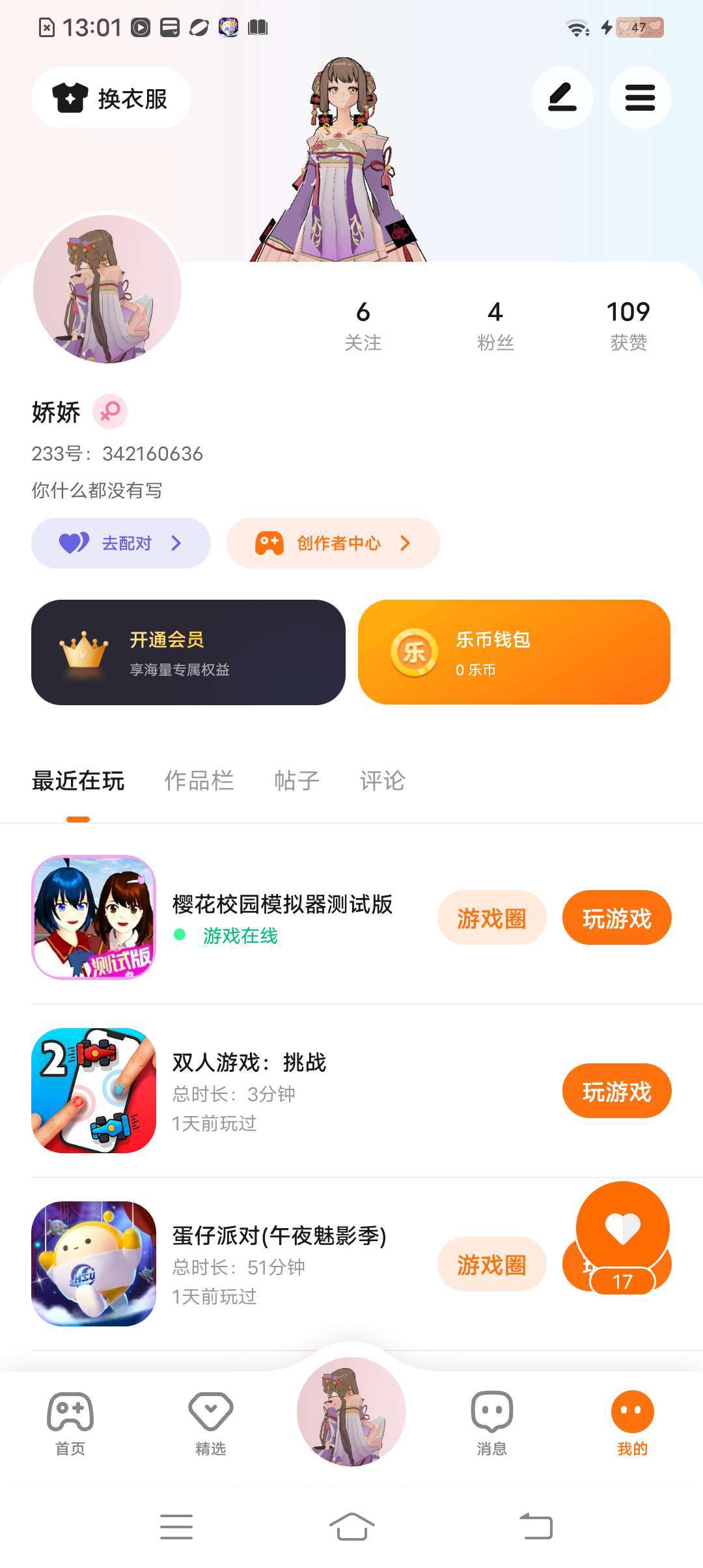Open the 换衣服 outfit changer
Image resolution: width=703 pixels, height=1568 pixels.
pyautogui.click(x=111, y=98)
